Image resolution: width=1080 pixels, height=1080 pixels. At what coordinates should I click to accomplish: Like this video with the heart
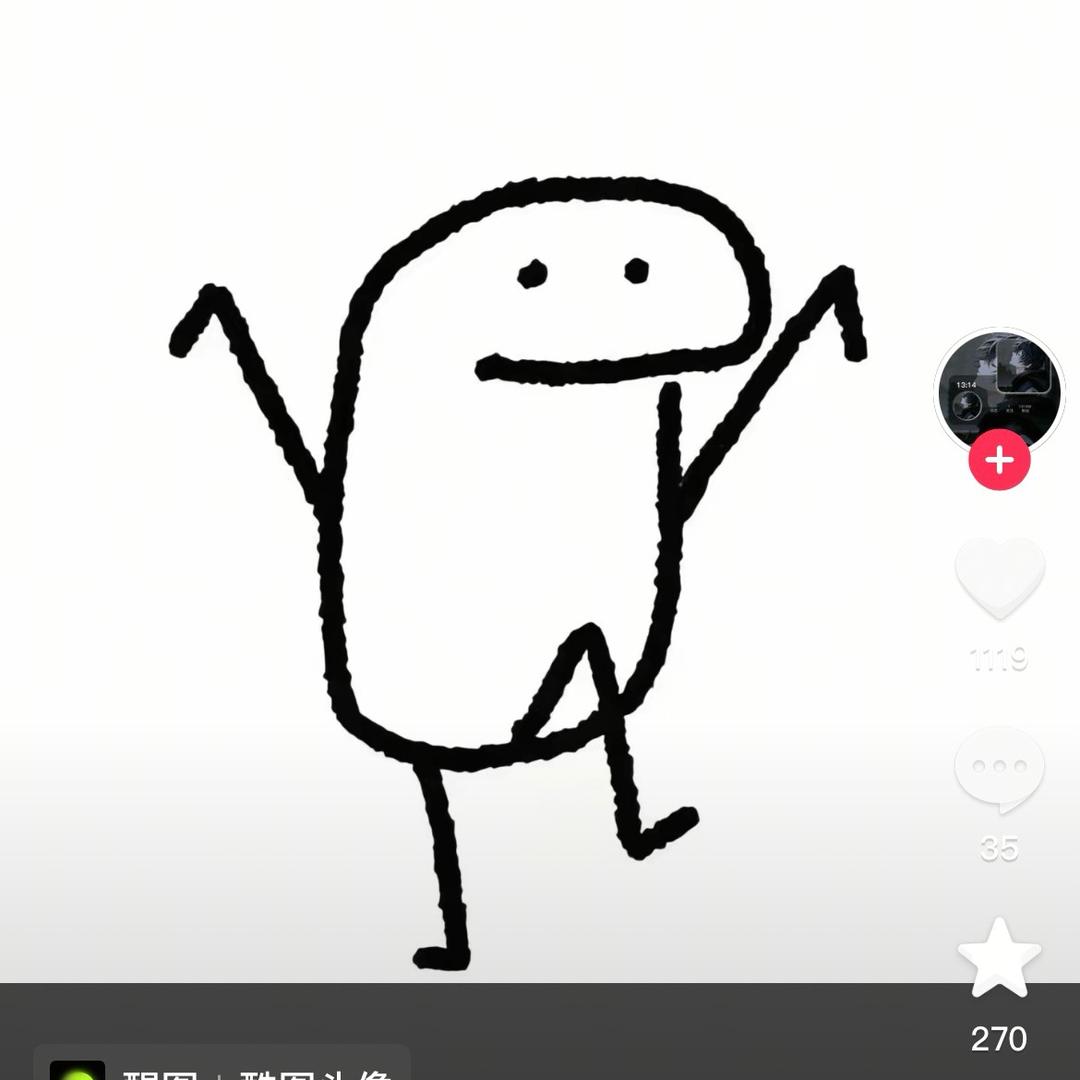coord(999,578)
